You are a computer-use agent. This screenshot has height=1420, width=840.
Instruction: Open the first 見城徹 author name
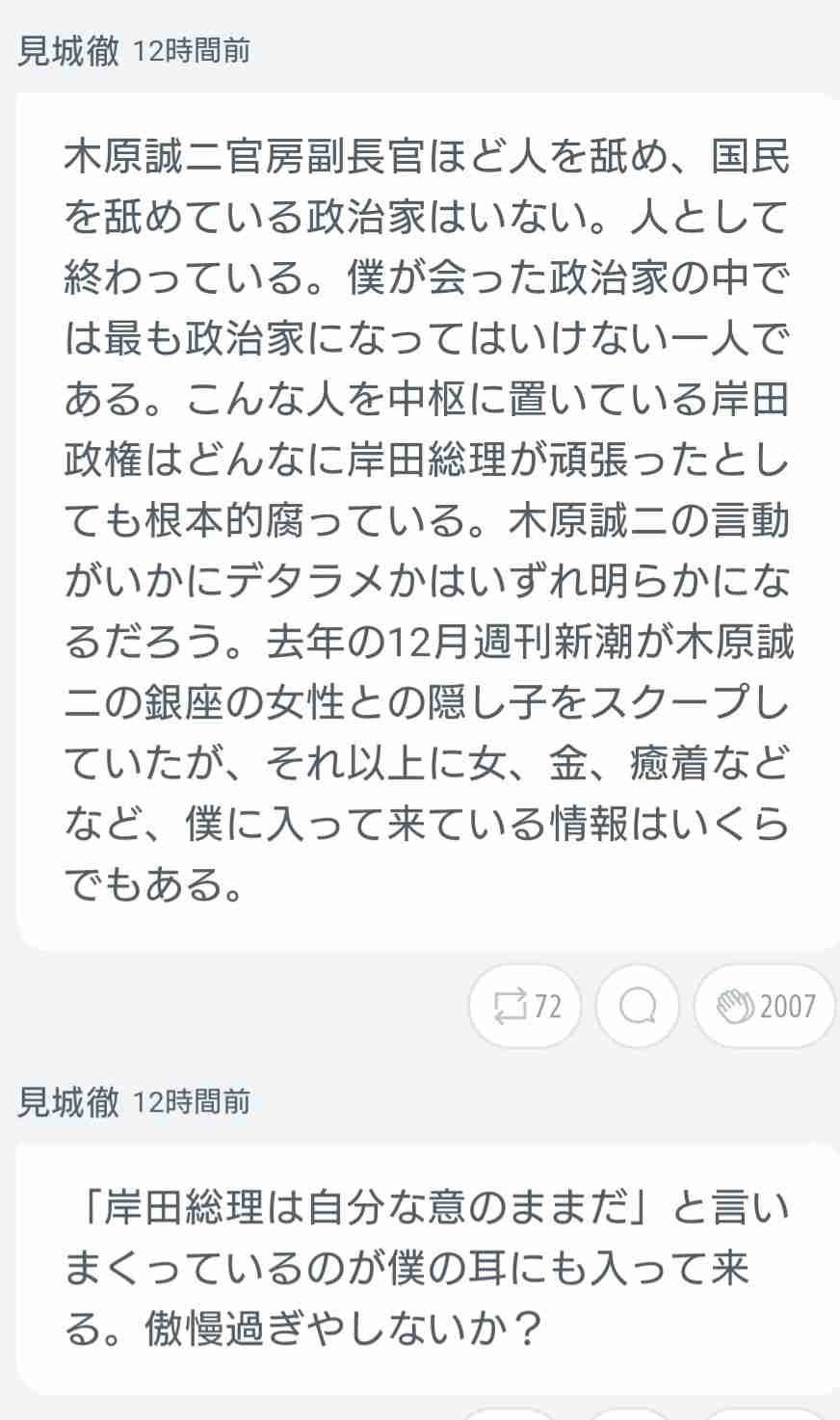pos(67,51)
